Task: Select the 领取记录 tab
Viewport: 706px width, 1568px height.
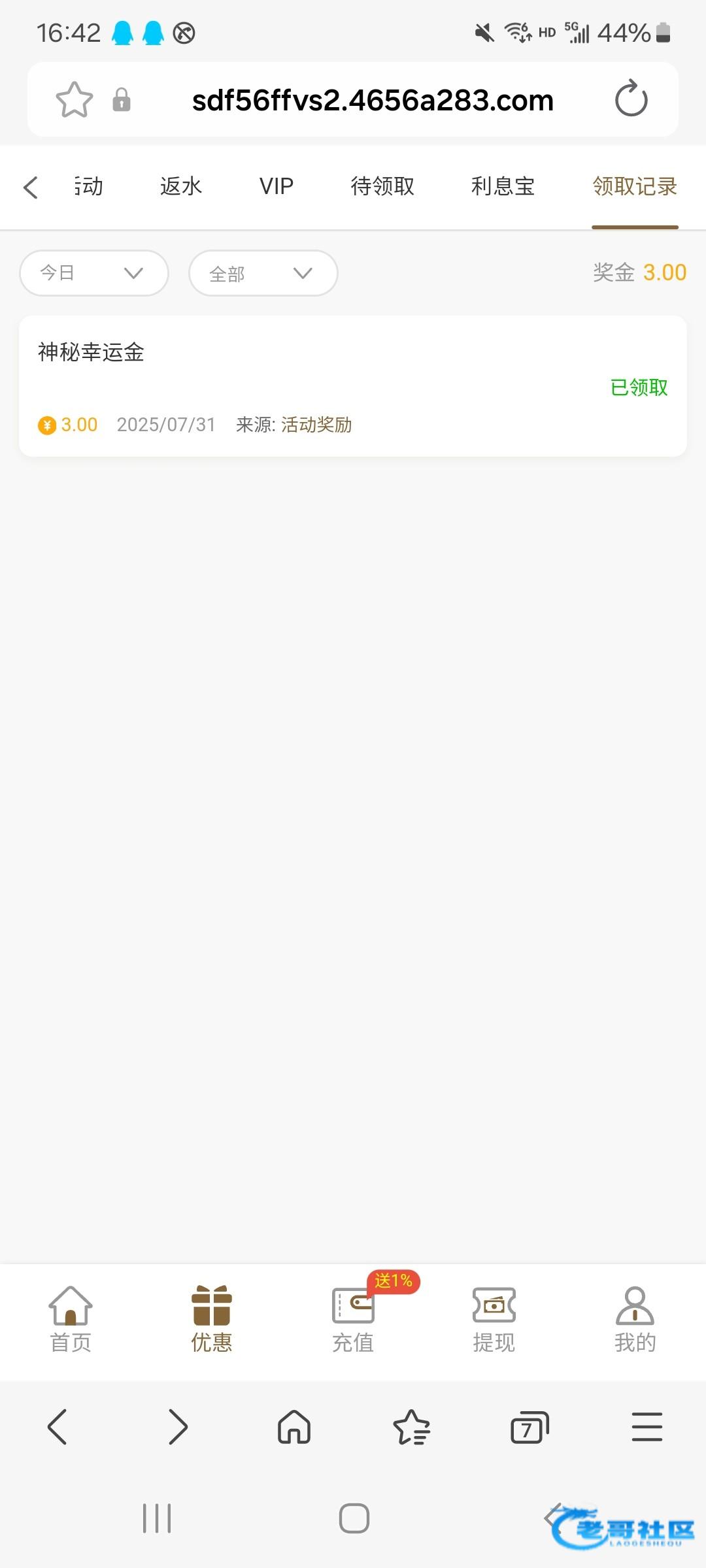Action: point(635,187)
